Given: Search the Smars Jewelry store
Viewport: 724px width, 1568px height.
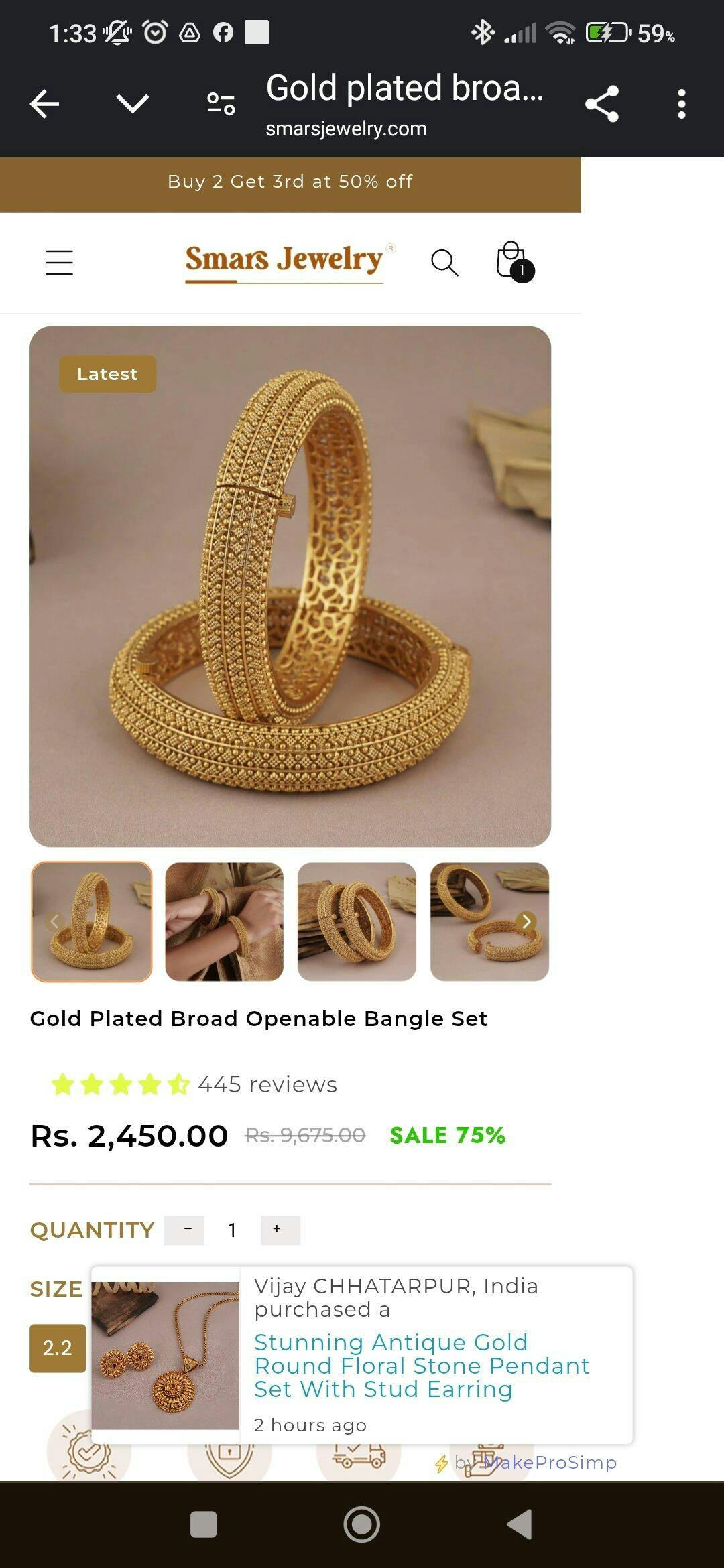Looking at the screenshot, I should click(444, 262).
